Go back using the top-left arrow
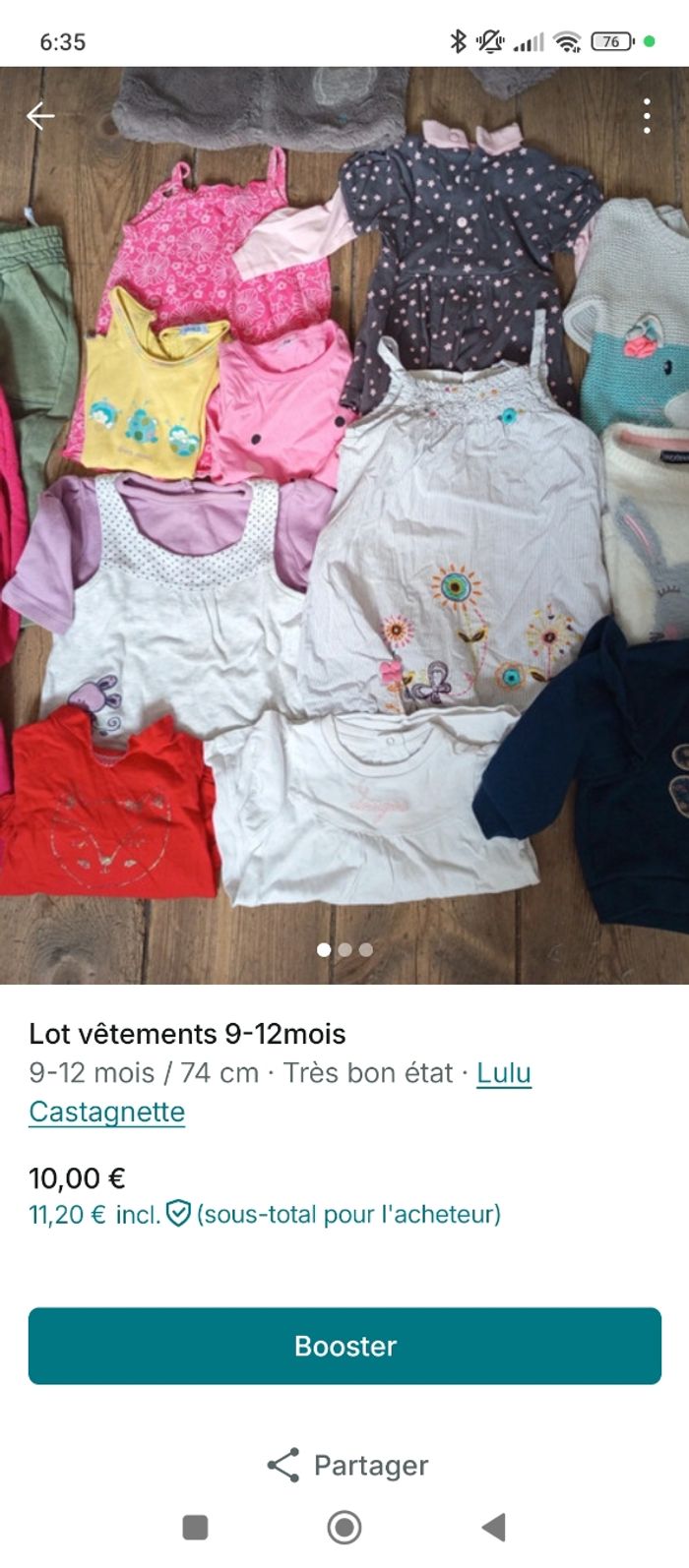Viewport: 689px width, 1568px height. pos(40,116)
